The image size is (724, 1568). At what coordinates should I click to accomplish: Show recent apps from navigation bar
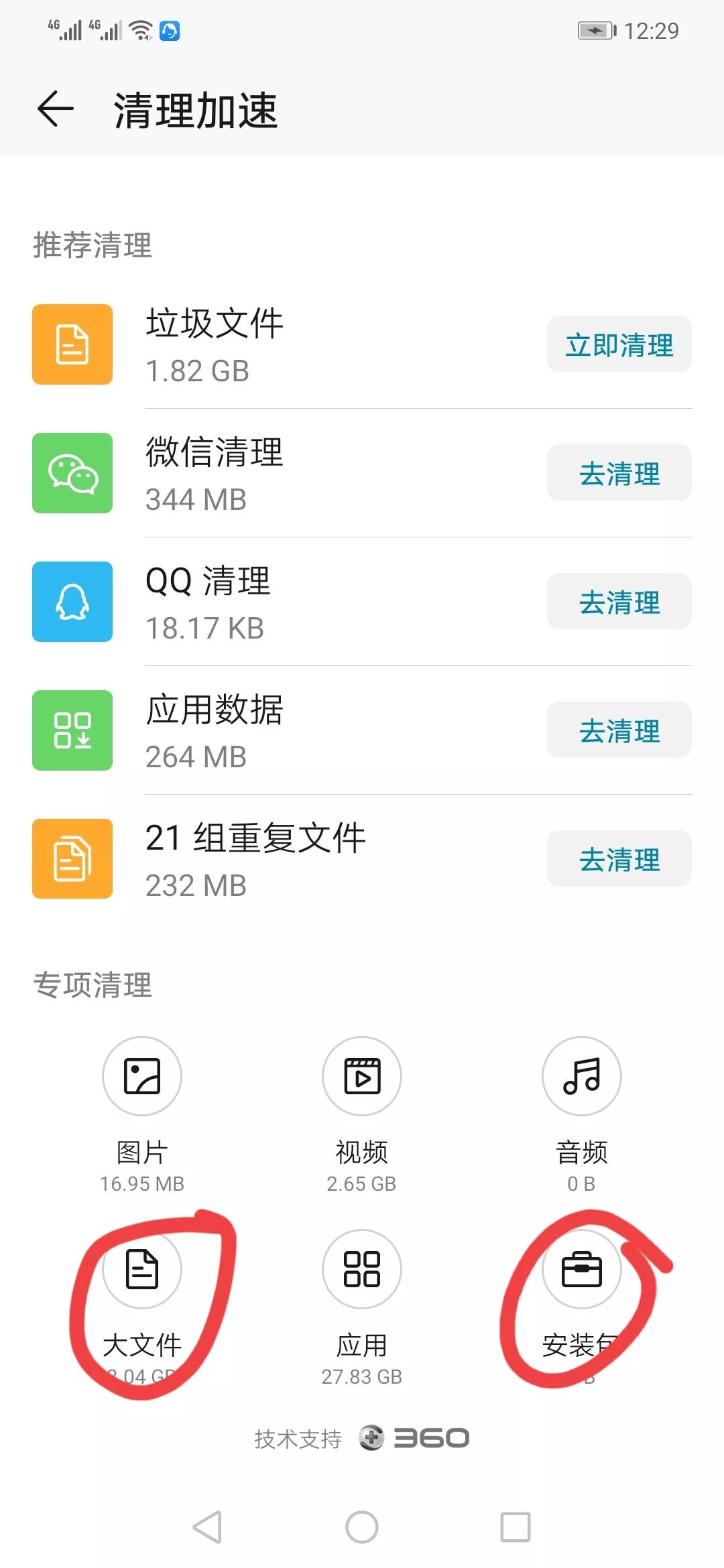pyautogui.click(x=516, y=1527)
